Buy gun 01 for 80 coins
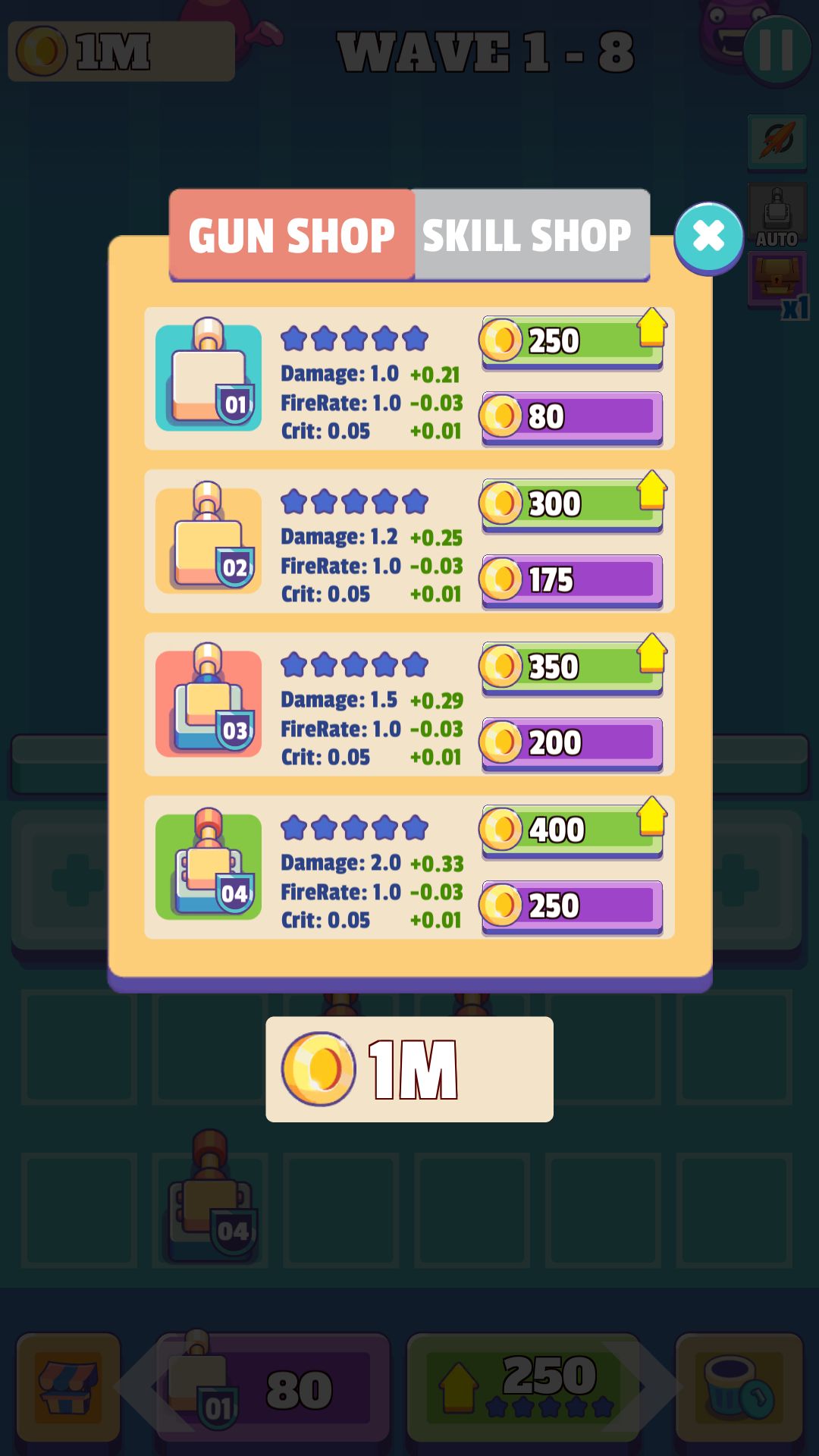Viewport: 819px width, 1456px height. [x=573, y=416]
